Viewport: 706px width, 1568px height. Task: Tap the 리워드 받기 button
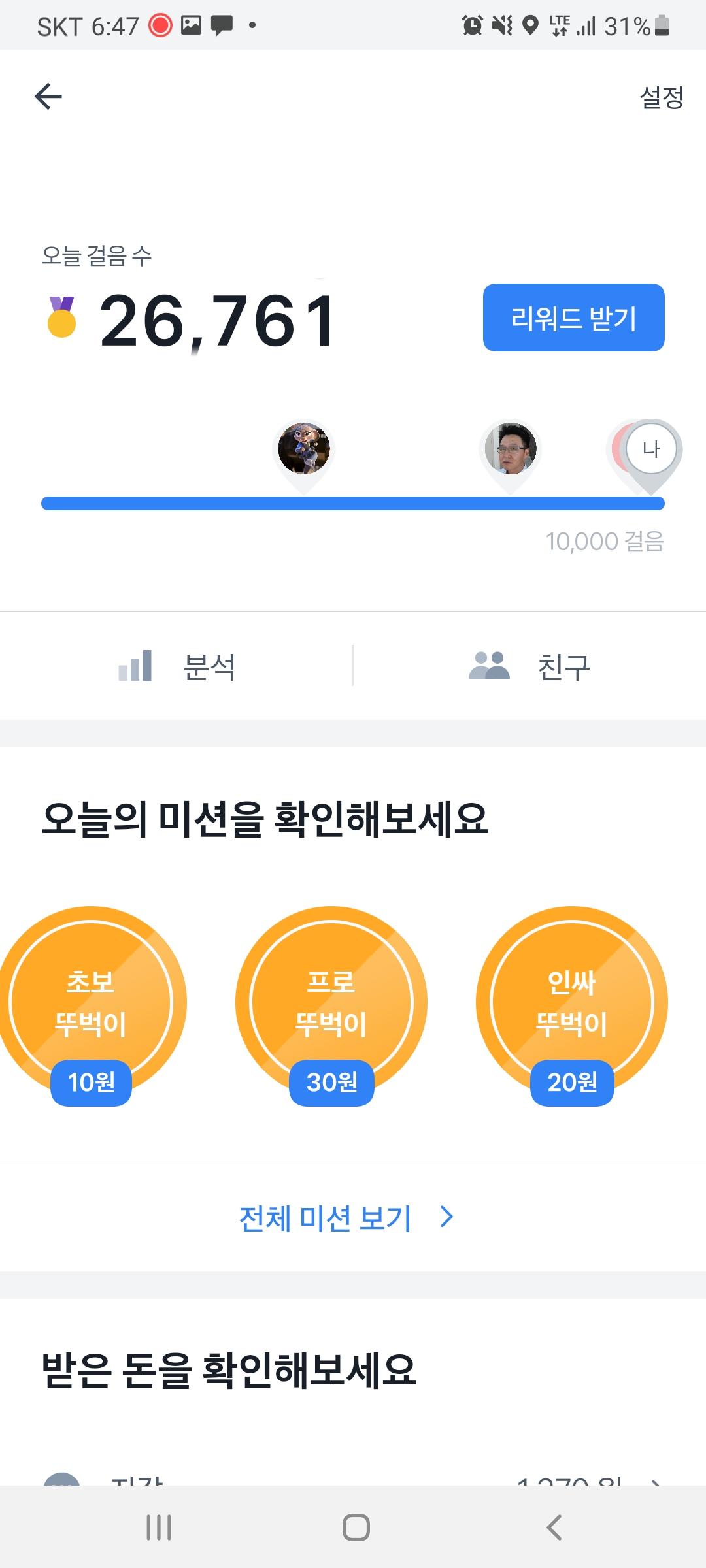[573, 318]
